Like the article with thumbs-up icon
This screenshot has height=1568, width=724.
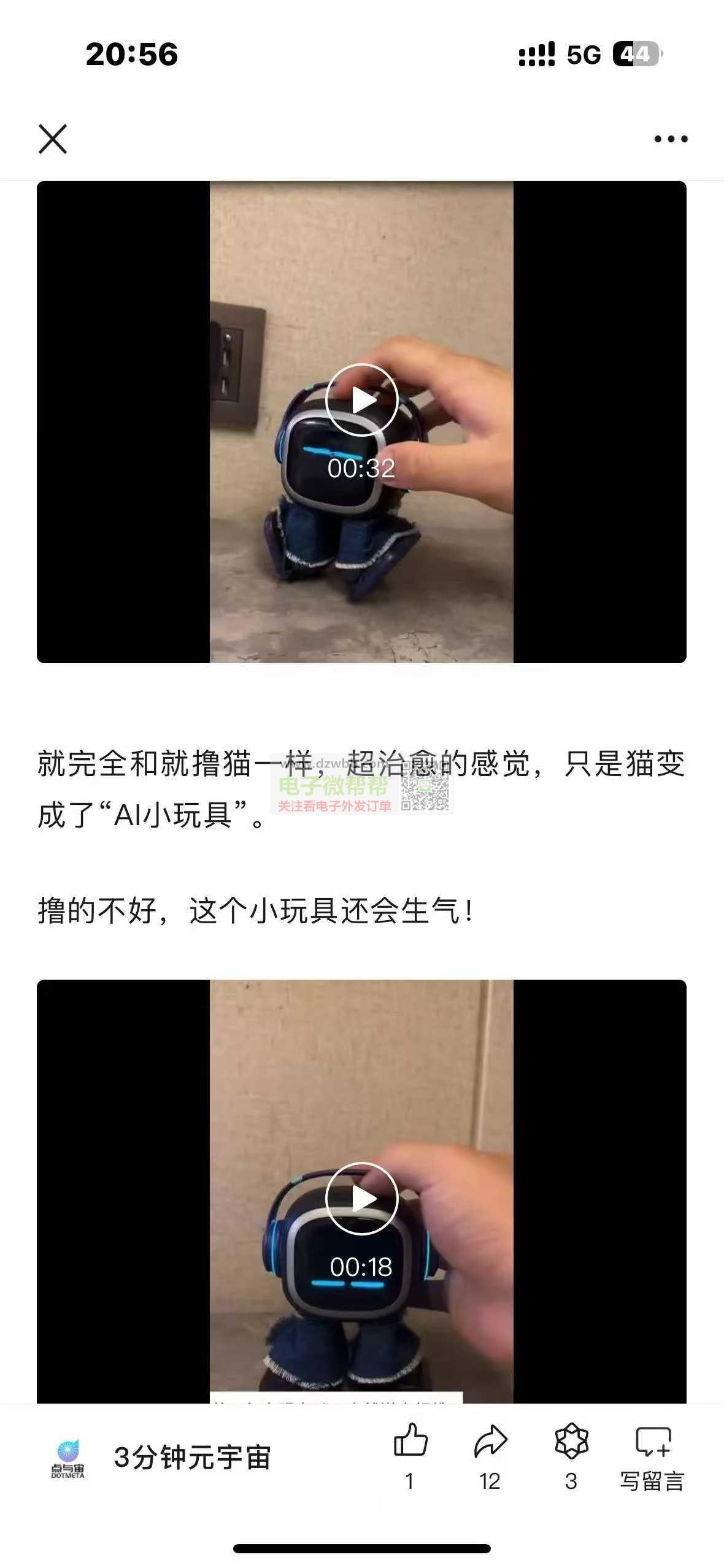[410, 1455]
